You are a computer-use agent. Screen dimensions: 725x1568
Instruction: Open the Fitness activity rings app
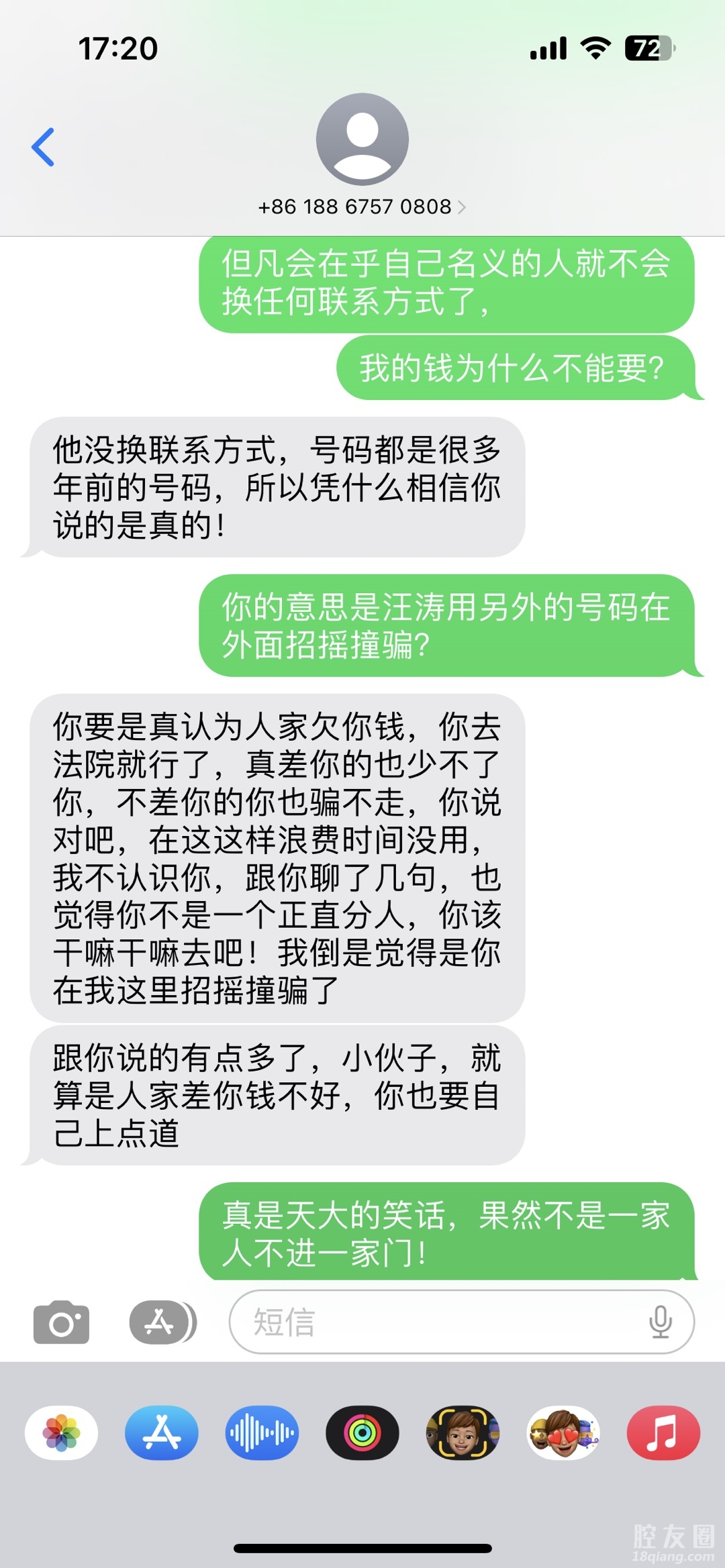point(362,1434)
